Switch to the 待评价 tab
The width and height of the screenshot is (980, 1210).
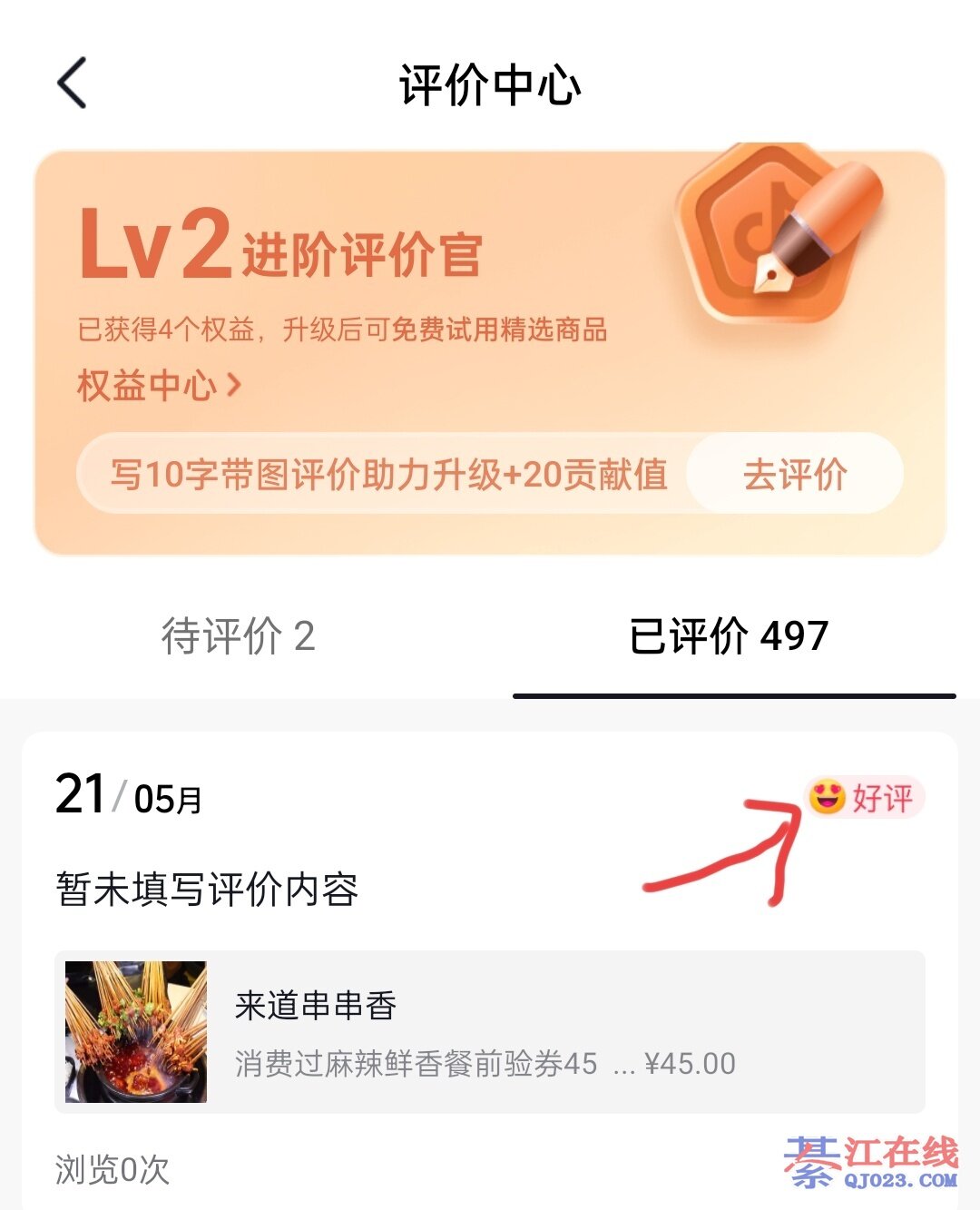click(x=238, y=637)
